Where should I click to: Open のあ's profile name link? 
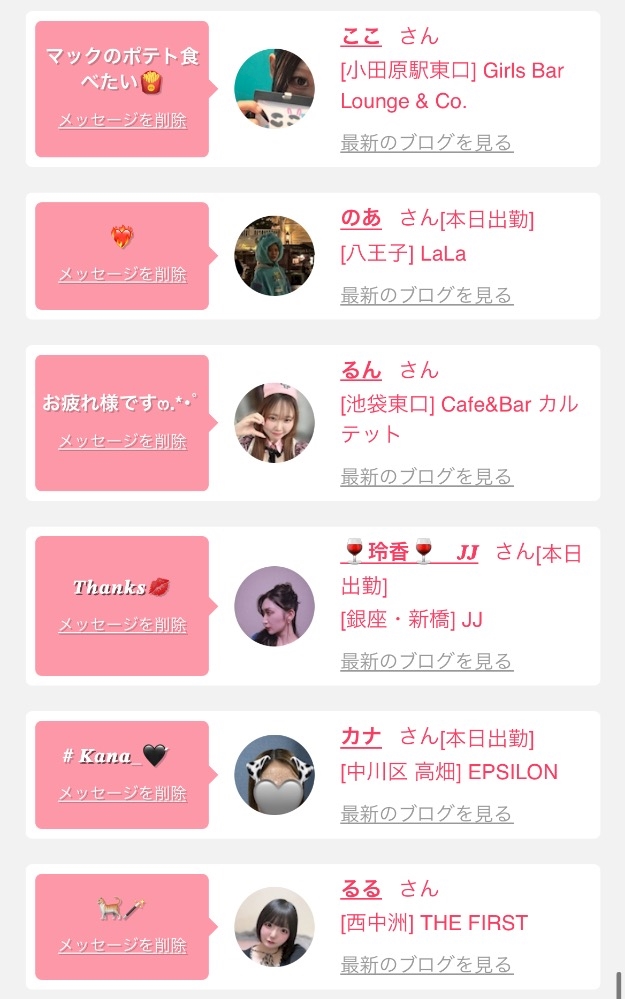point(361,218)
